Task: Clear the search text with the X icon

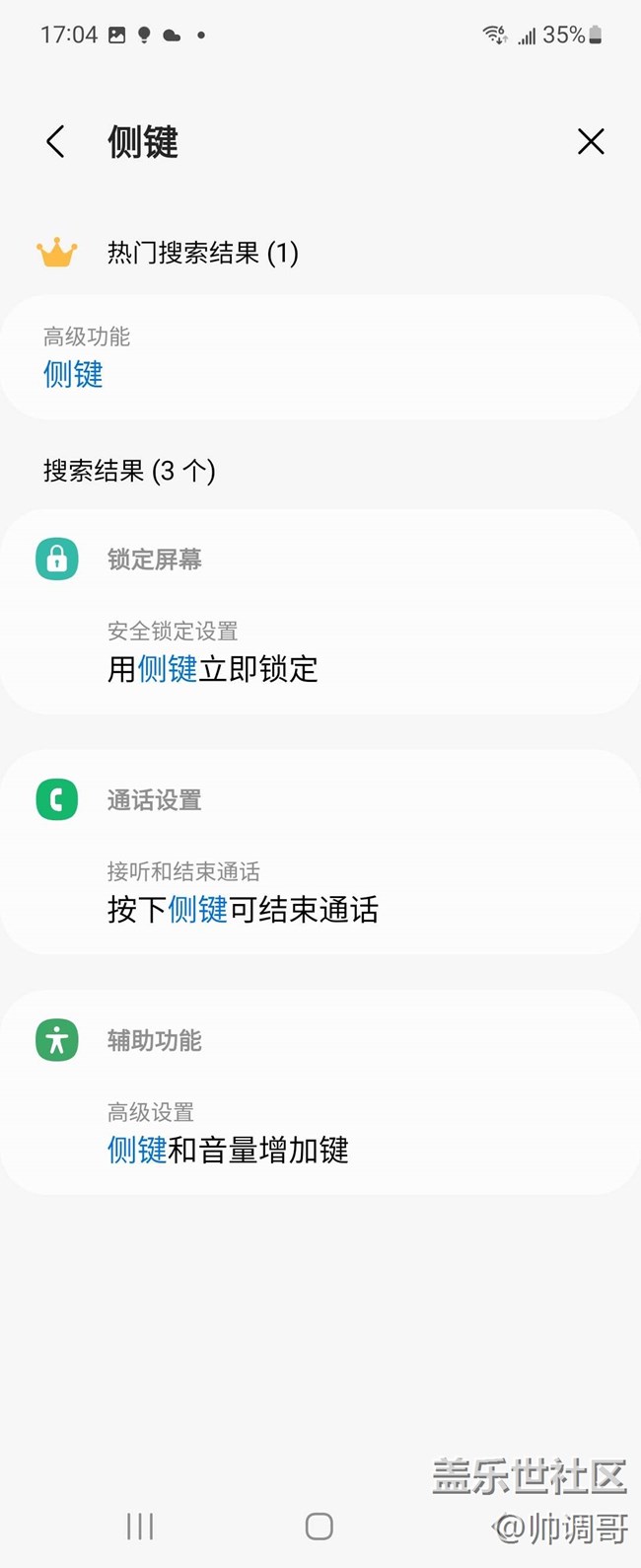Action: tap(591, 142)
